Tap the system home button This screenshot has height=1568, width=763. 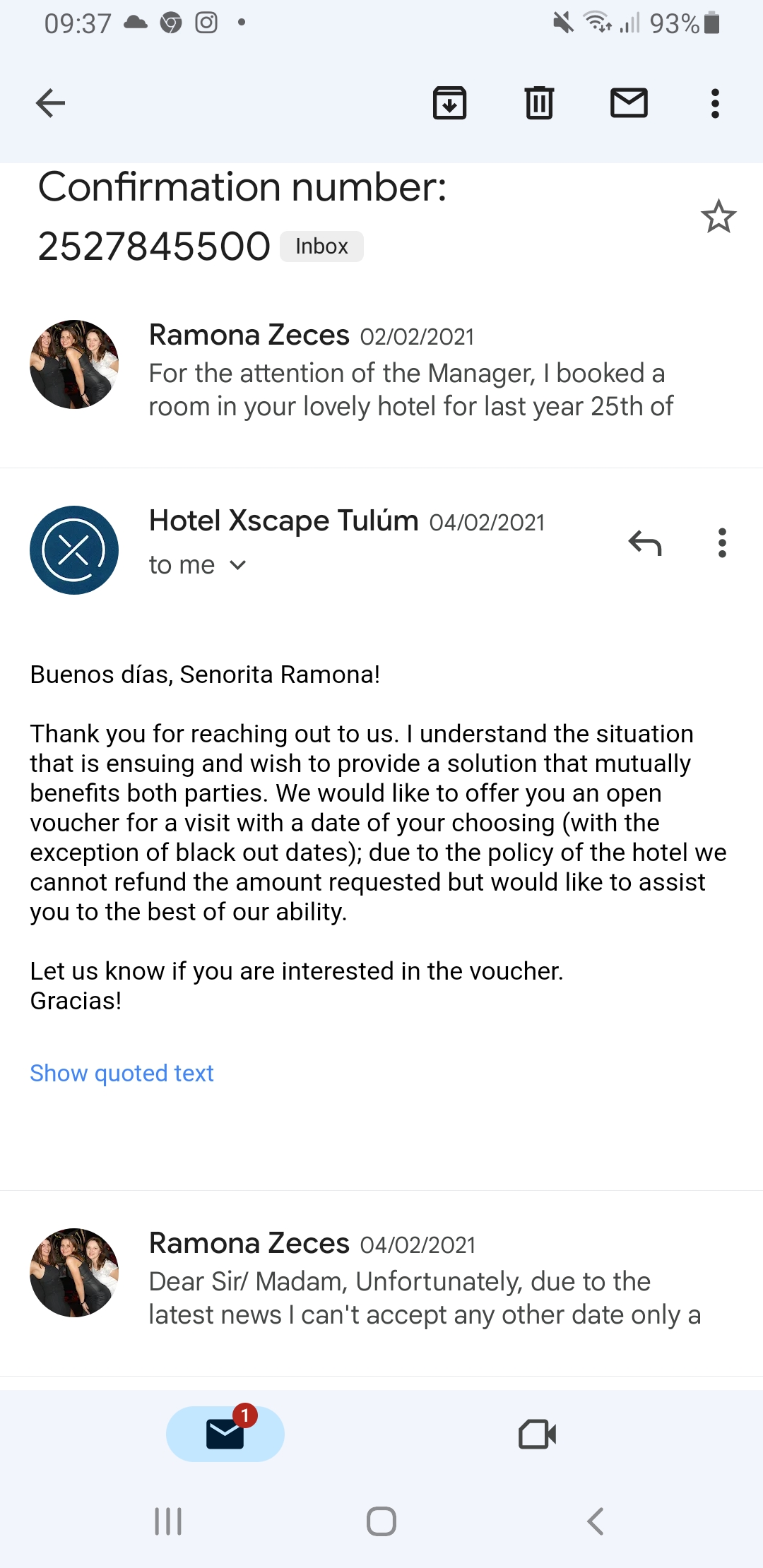point(381,1521)
